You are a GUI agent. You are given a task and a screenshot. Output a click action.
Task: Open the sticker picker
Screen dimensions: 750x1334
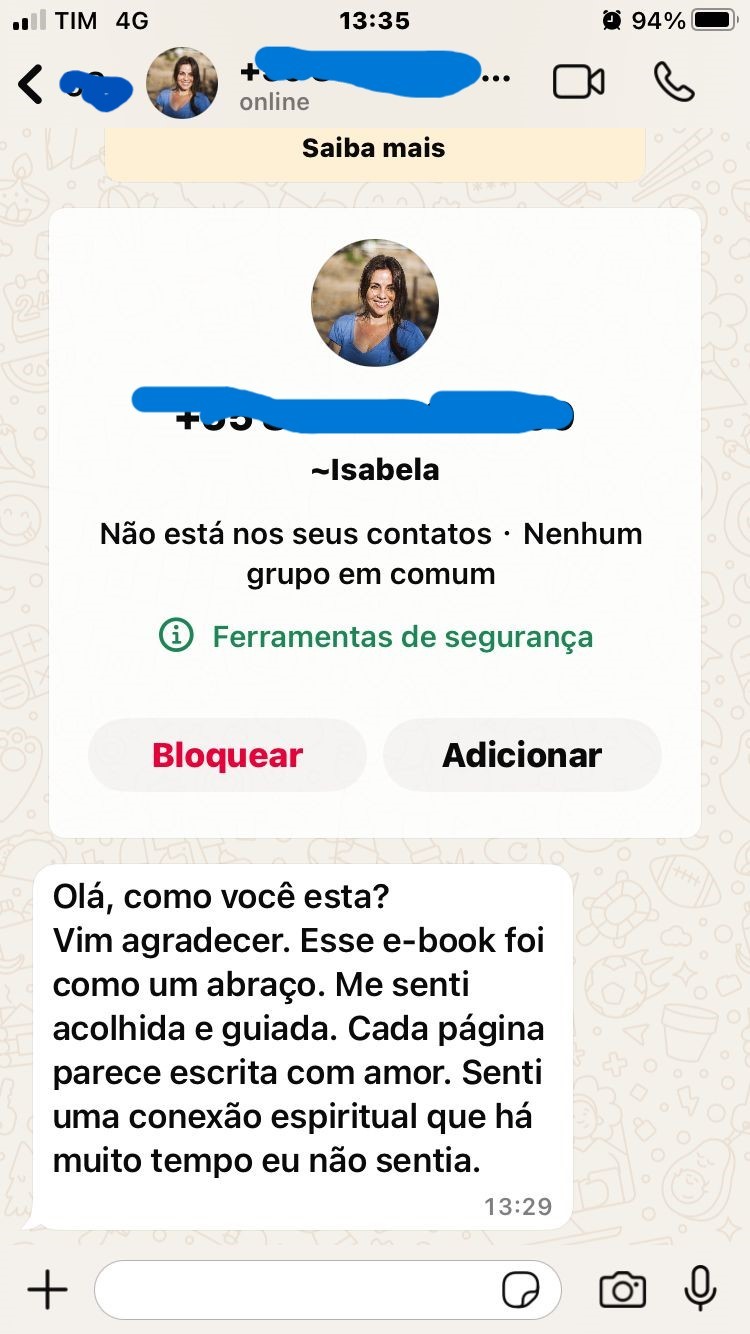click(x=520, y=1291)
